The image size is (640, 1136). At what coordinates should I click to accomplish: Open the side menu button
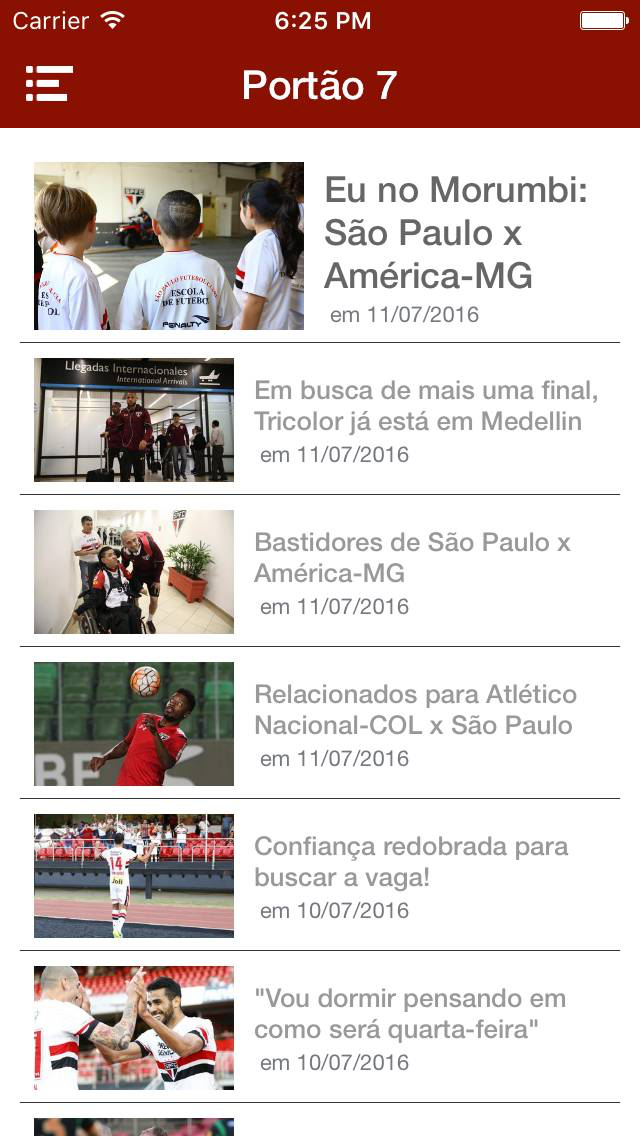tap(48, 84)
